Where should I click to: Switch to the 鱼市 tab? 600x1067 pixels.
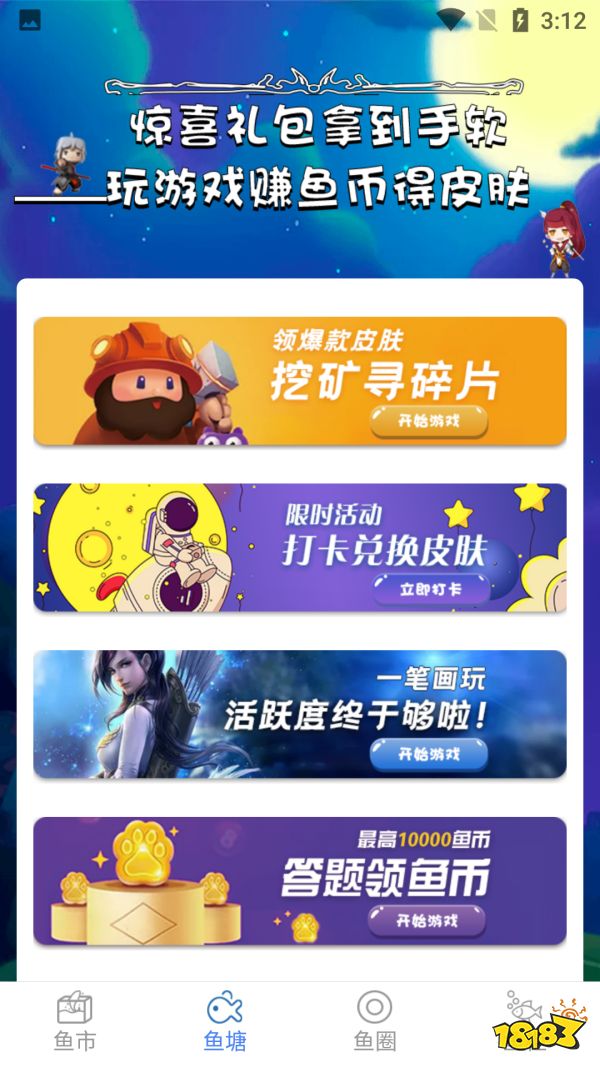click(x=75, y=1022)
